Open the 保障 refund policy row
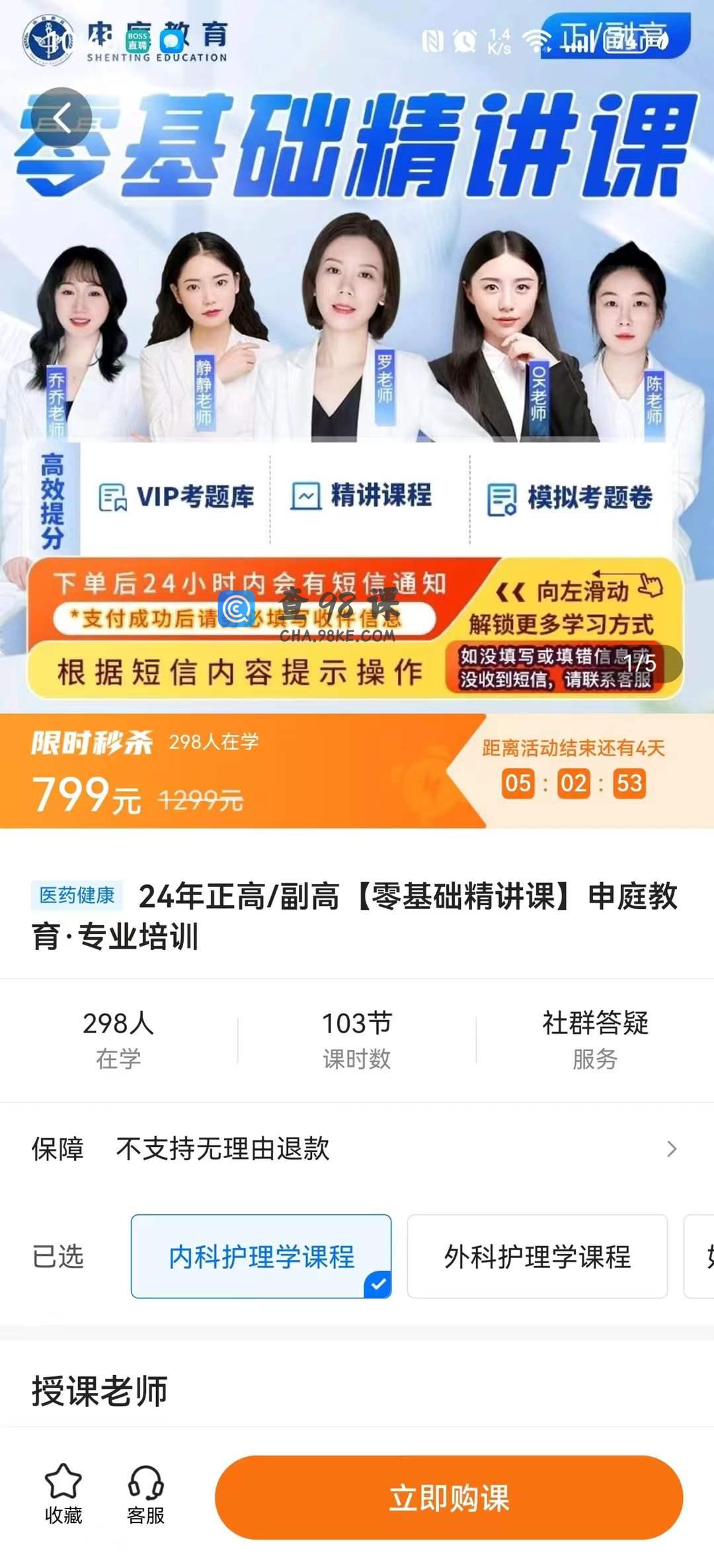This screenshot has height=1568, width=714. (x=357, y=1149)
